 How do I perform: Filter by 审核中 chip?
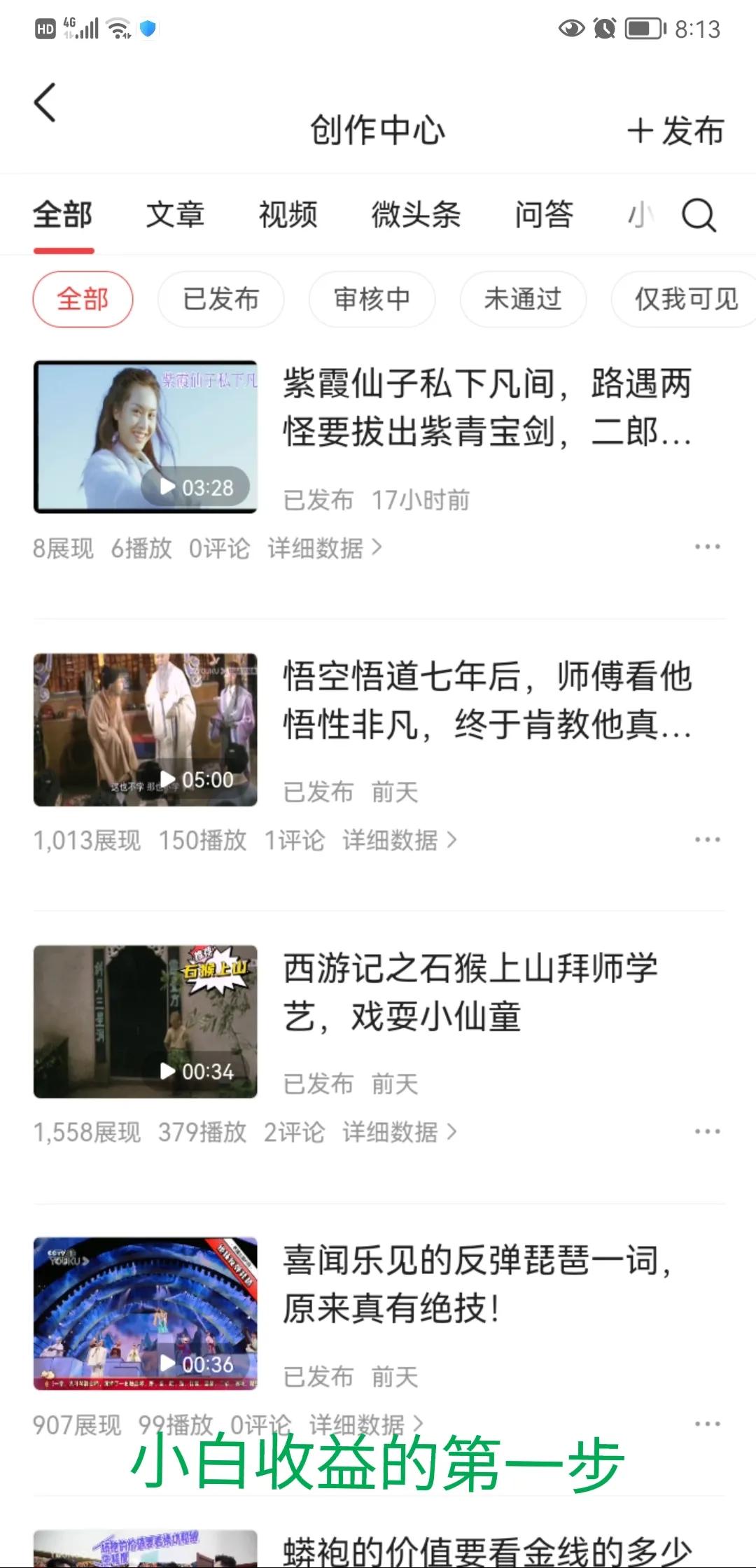(372, 300)
